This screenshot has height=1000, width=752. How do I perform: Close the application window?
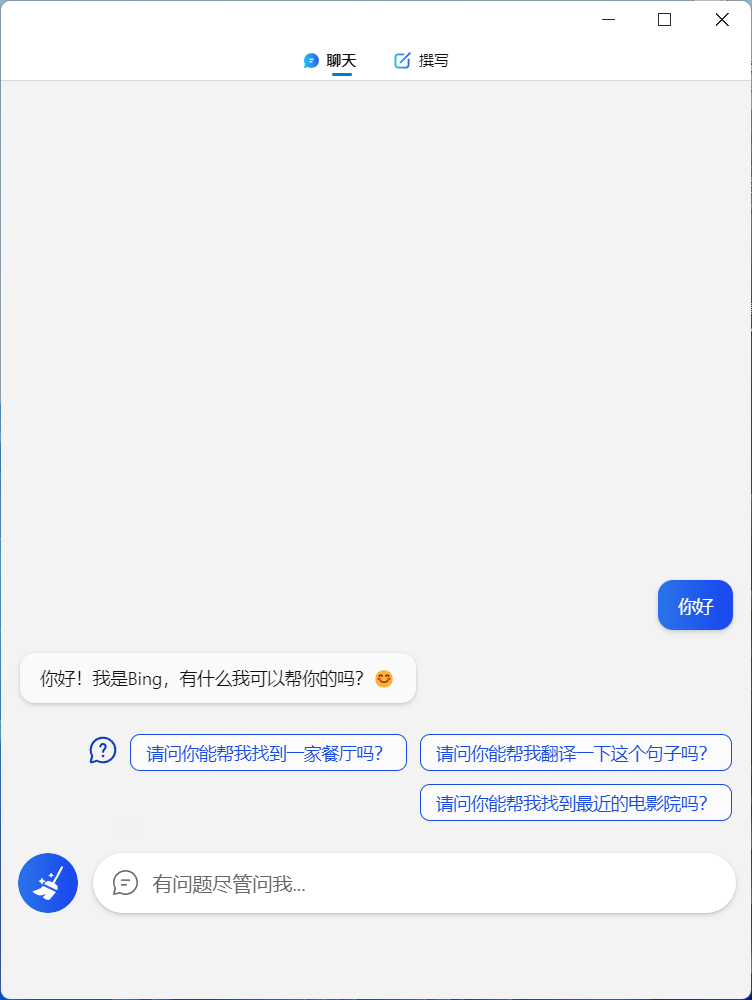click(722, 19)
